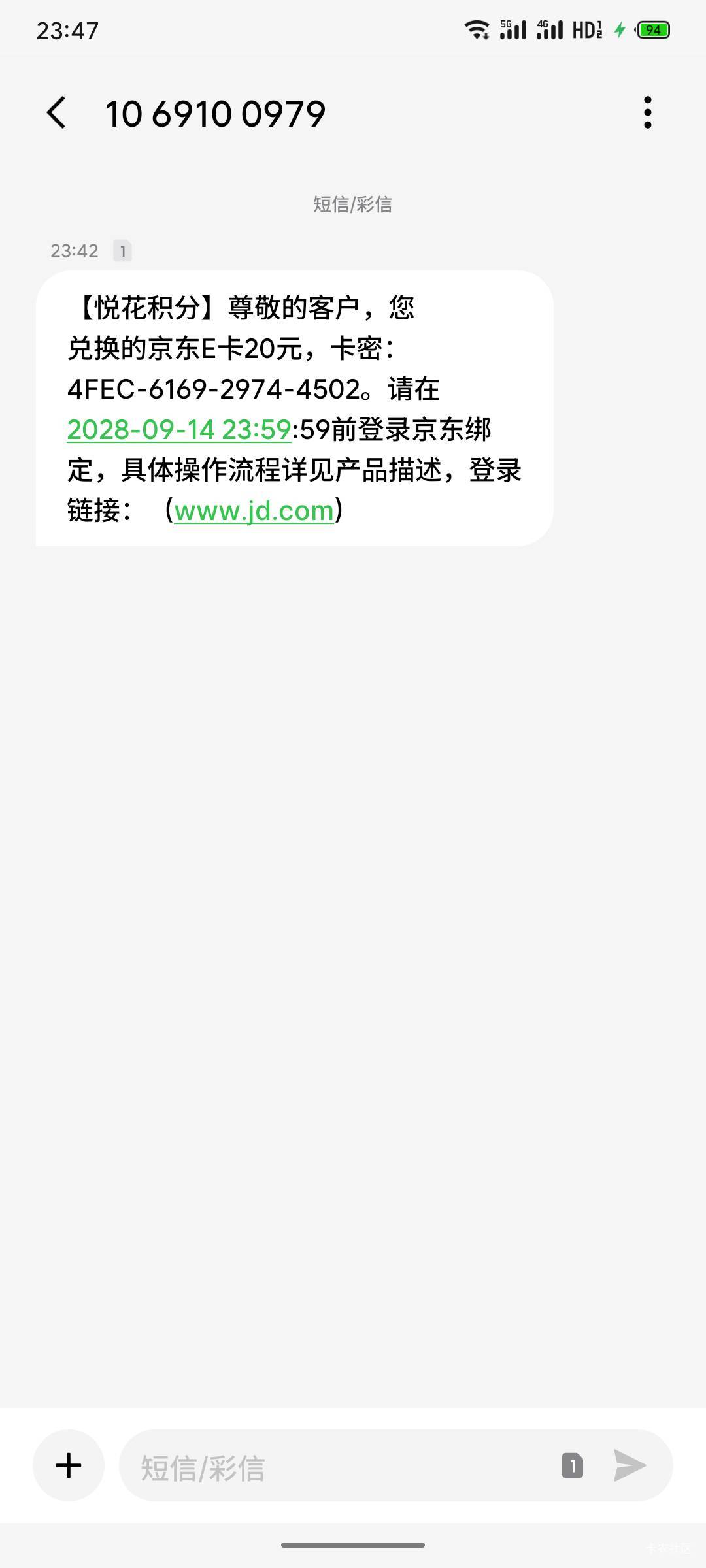Go back using the arrow beside 10 6910 0979
The image size is (706, 1568).
[56, 112]
